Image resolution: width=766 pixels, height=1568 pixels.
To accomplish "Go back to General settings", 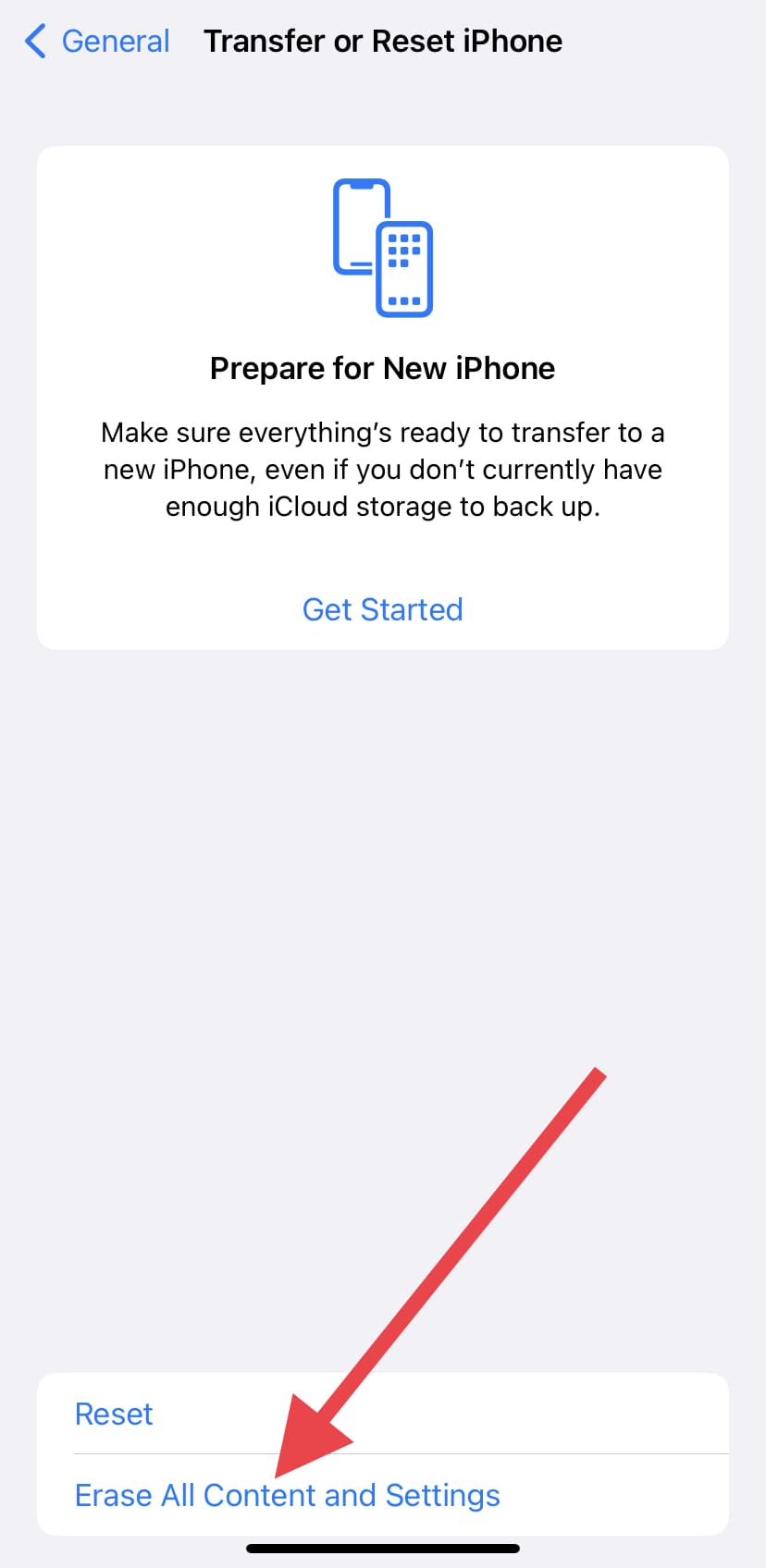I will [x=97, y=42].
